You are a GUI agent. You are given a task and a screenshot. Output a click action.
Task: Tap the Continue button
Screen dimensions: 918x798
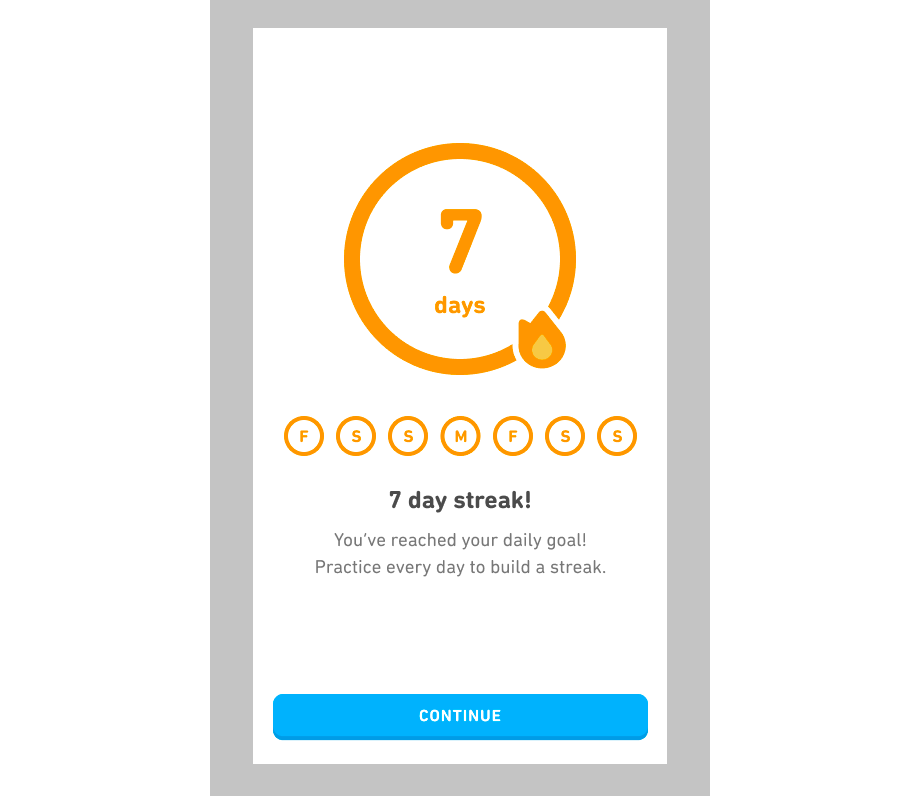[460, 716]
